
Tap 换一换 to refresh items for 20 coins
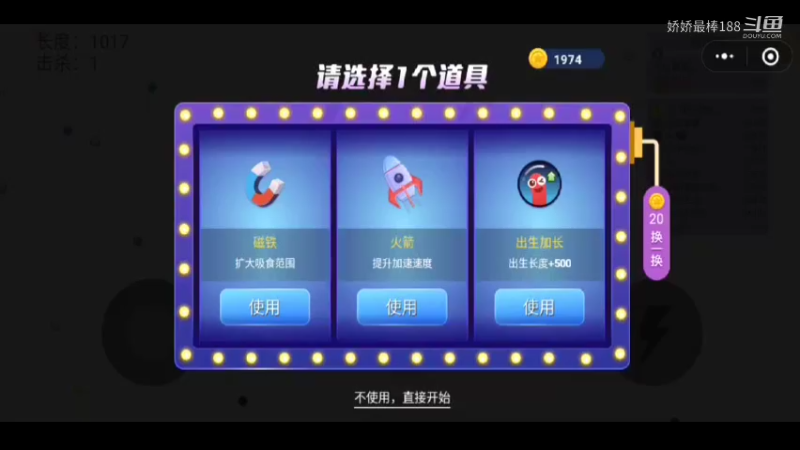tap(656, 233)
